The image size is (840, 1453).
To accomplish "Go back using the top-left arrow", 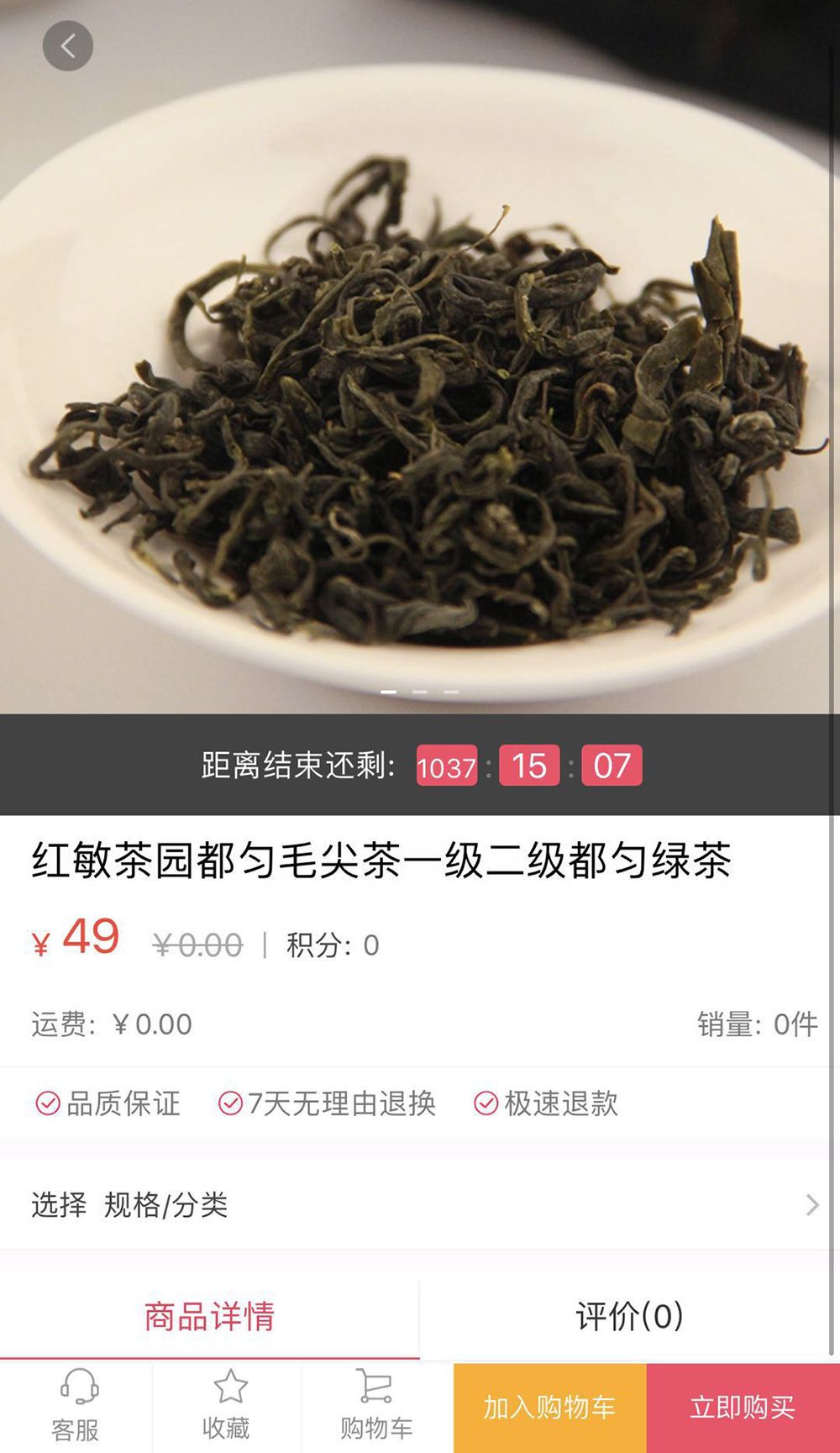I will click(x=67, y=46).
